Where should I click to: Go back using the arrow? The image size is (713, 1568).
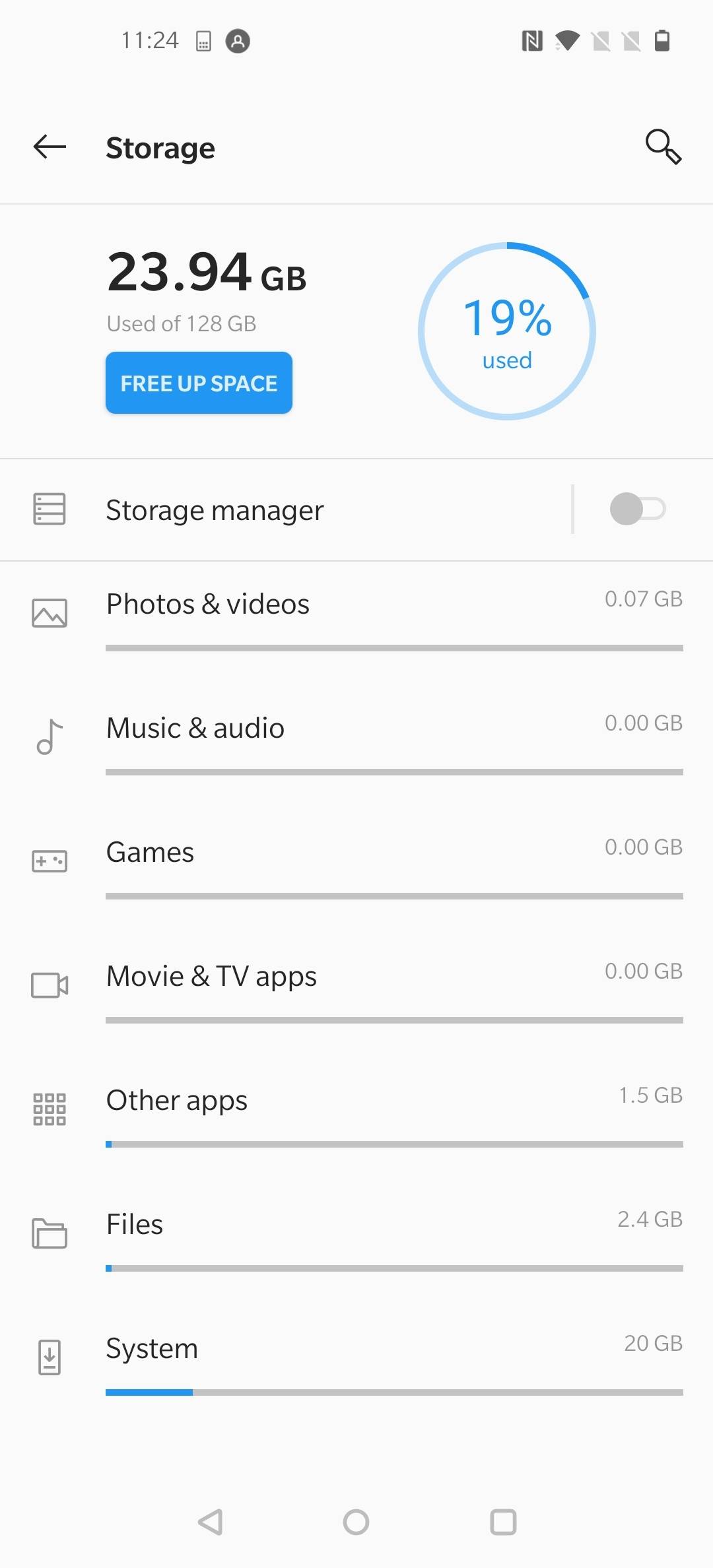tap(49, 147)
